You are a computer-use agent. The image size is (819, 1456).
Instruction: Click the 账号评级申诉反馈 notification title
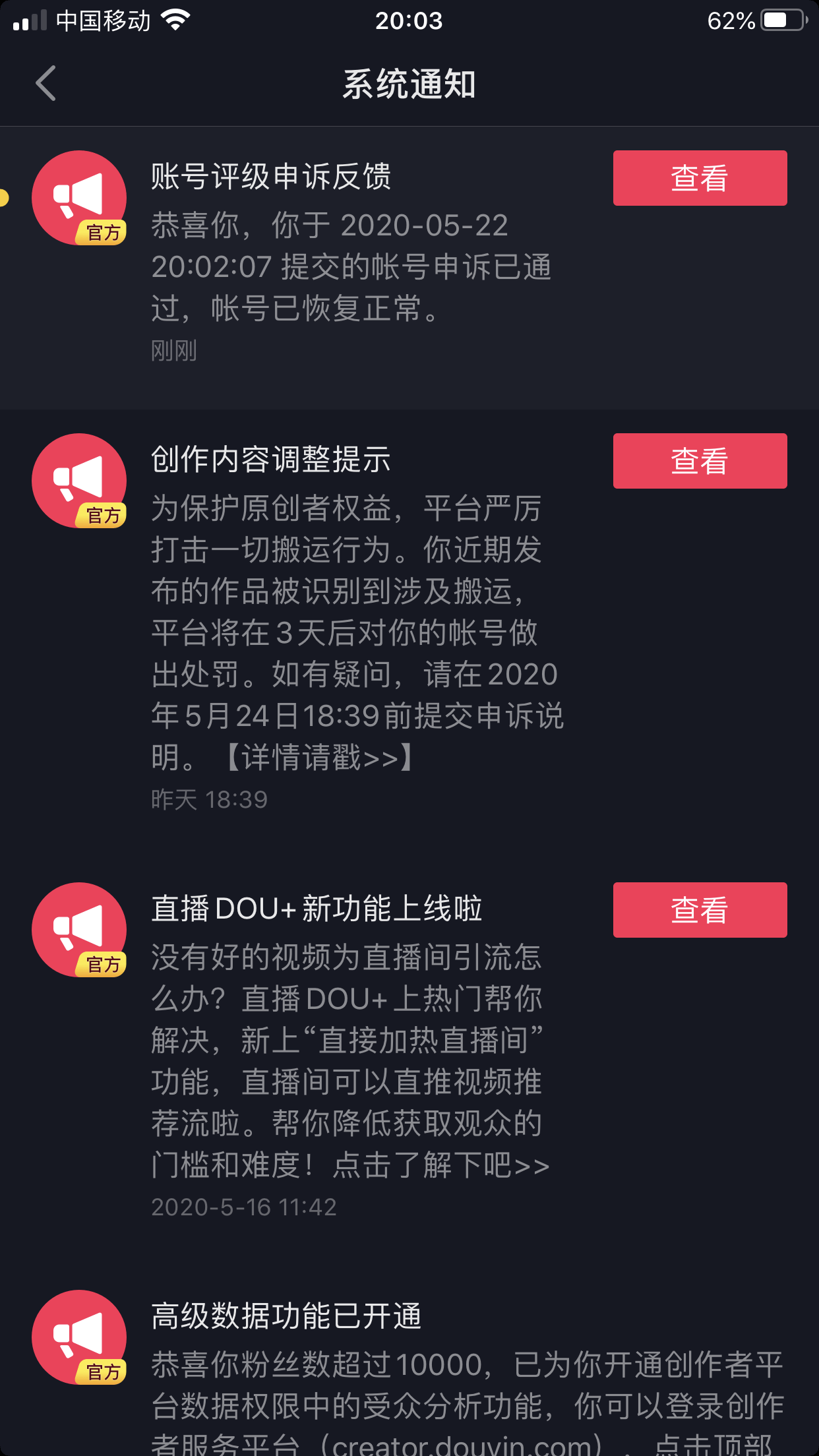click(270, 177)
